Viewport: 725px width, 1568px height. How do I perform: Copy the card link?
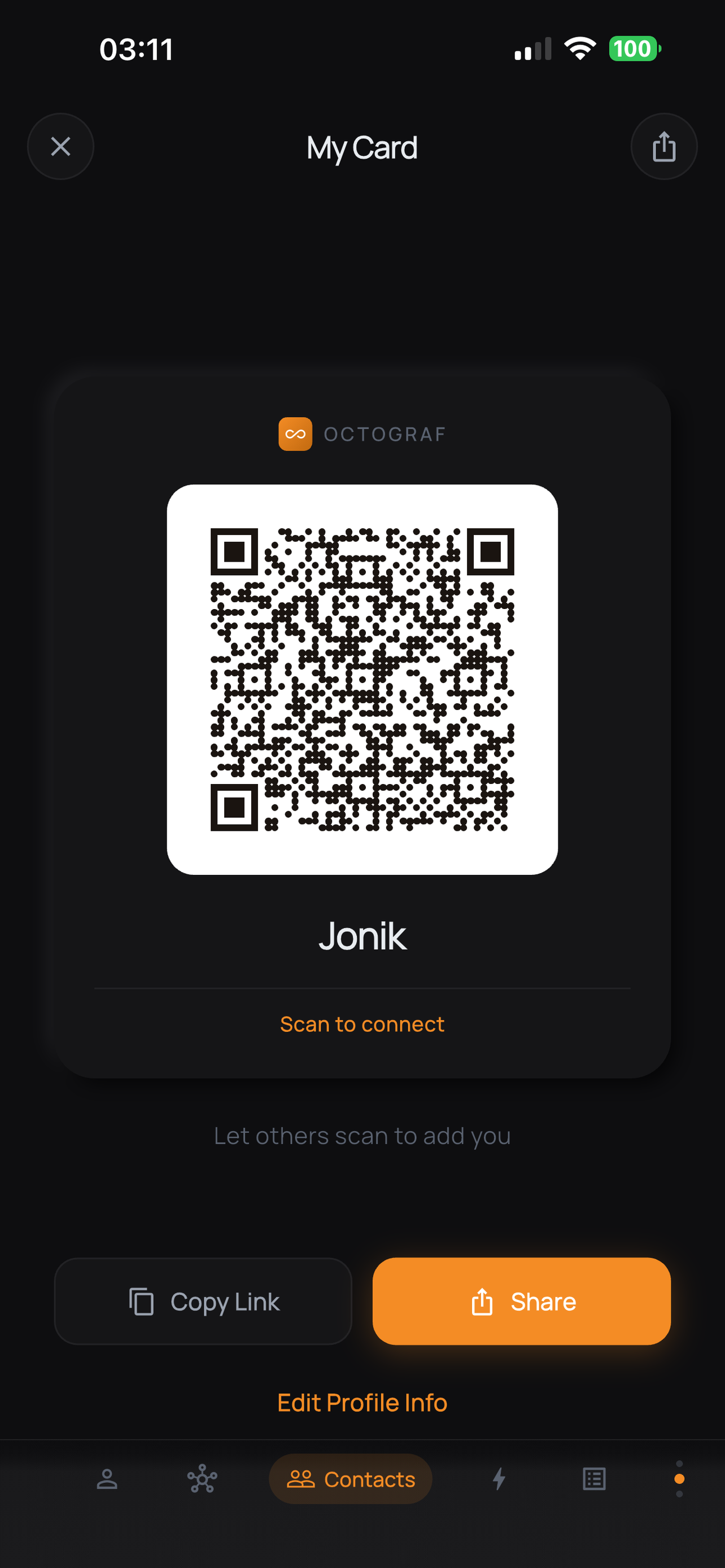click(x=203, y=1302)
